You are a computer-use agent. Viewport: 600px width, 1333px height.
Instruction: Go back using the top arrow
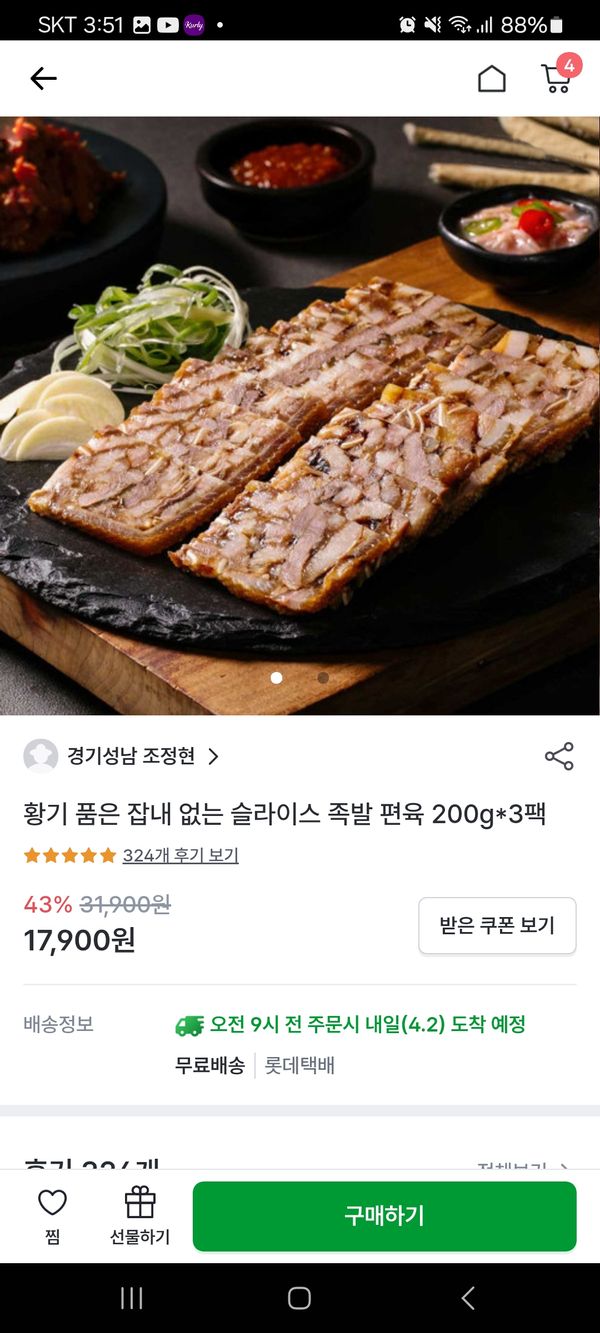point(43,79)
